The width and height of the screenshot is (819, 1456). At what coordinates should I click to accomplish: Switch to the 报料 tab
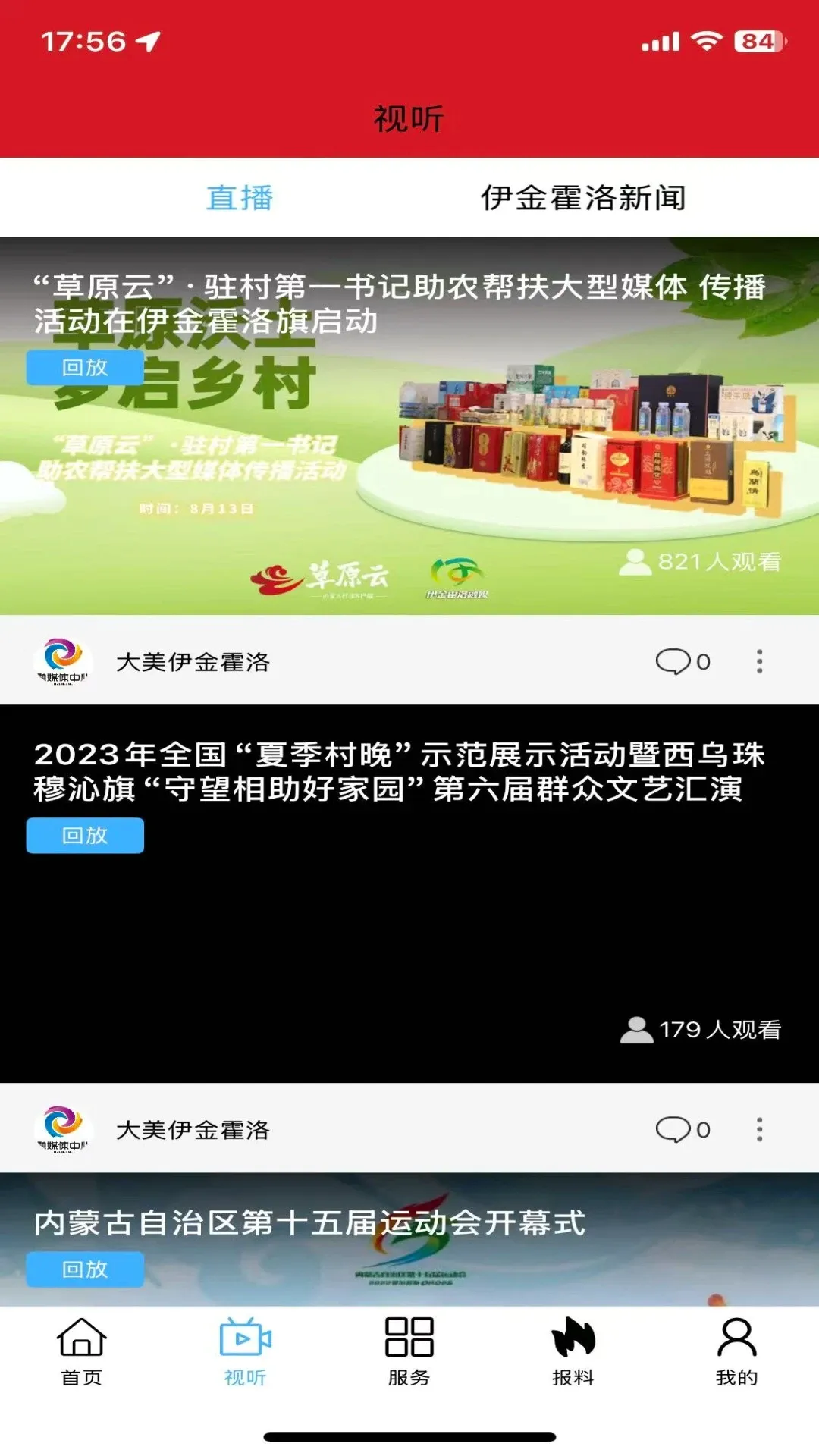573,1352
